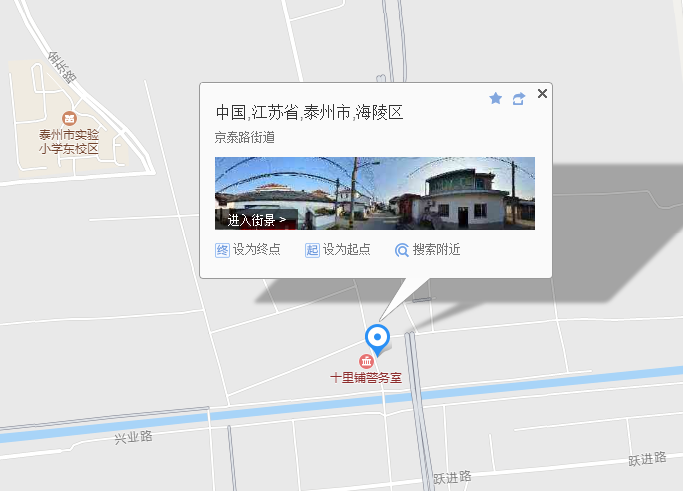The width and height of the screenshot is (683, 491).
Task: Share this location
Action: tap(518, 98)
